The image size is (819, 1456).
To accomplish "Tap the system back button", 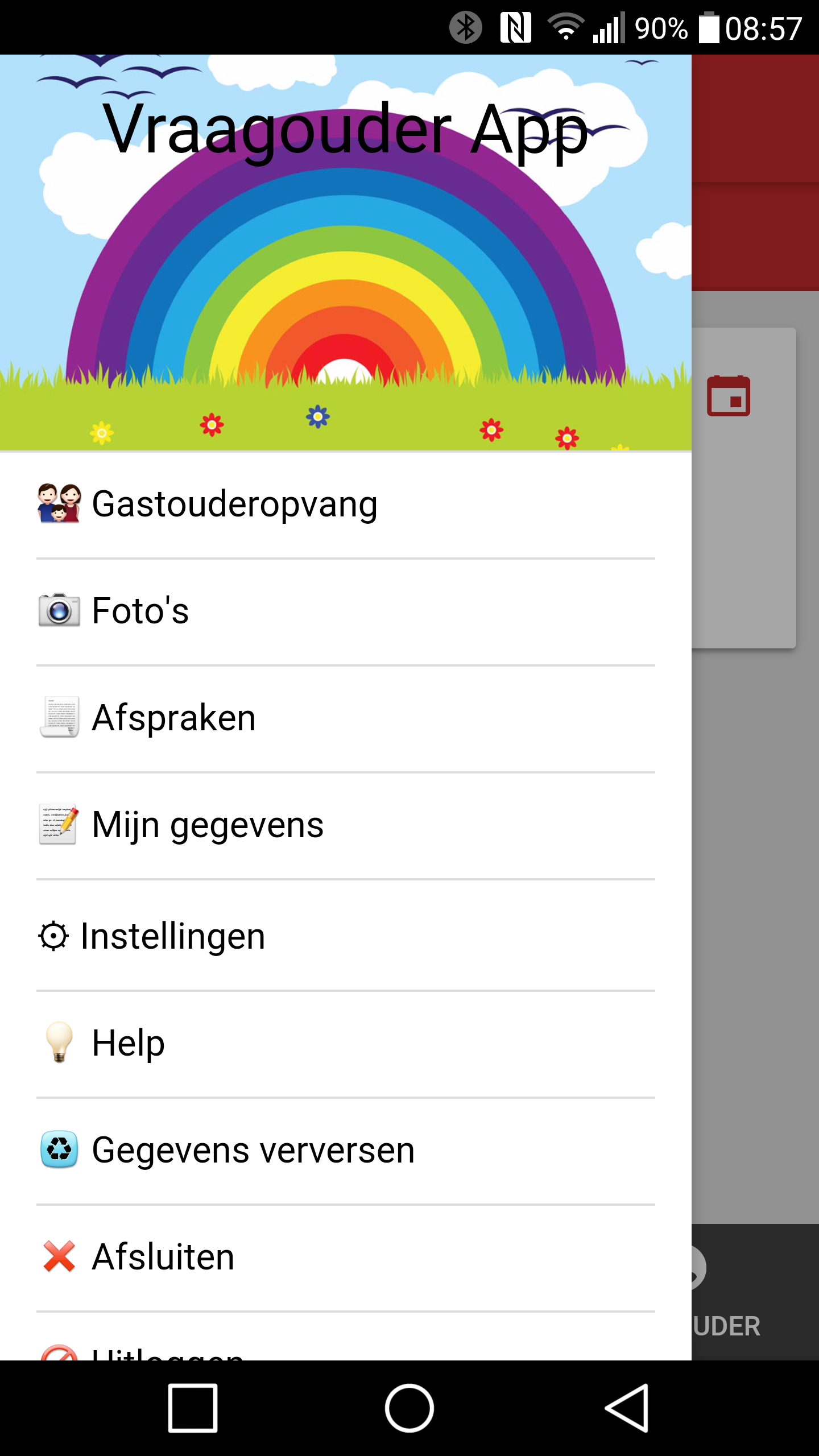I will (x=626, y=1408).
